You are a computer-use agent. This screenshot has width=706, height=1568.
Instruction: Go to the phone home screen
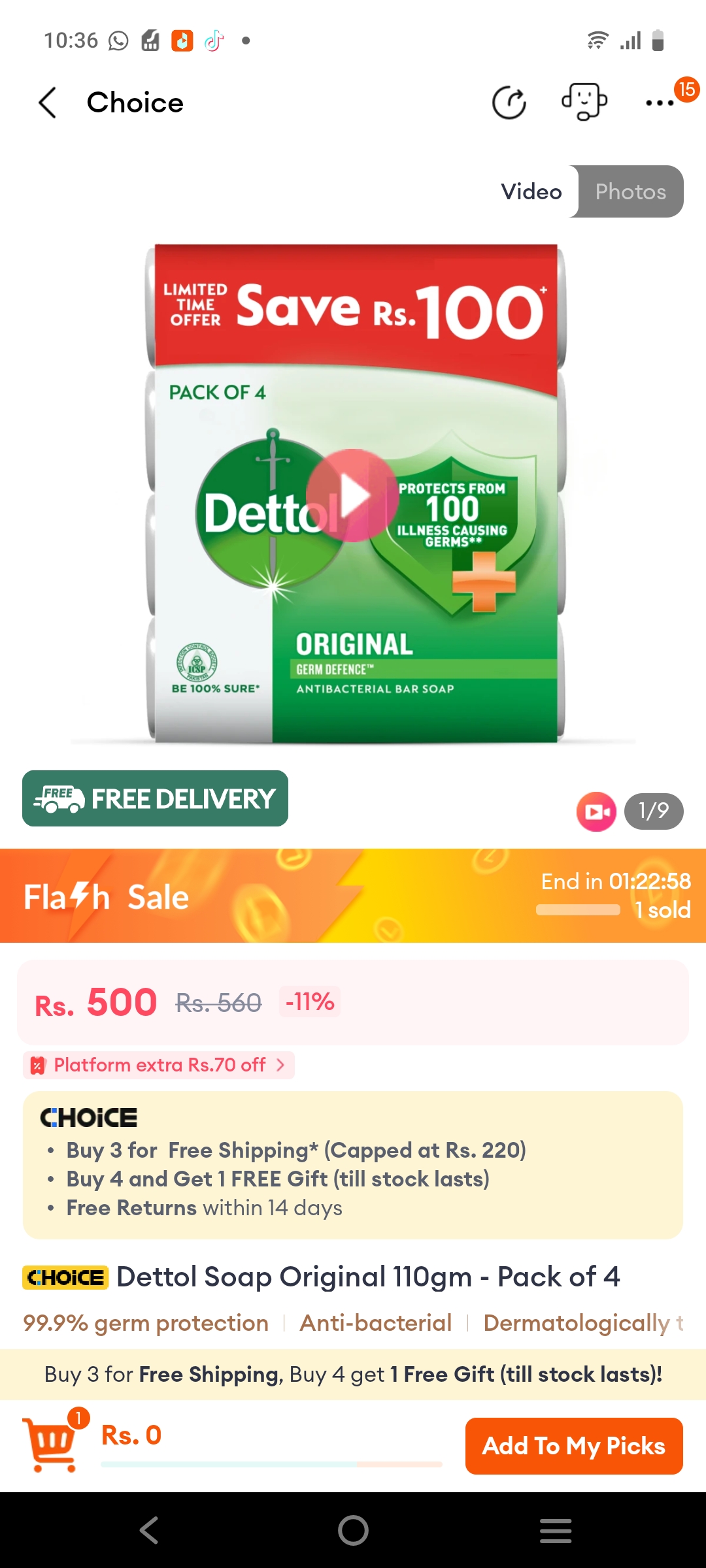coord(353,1530)
